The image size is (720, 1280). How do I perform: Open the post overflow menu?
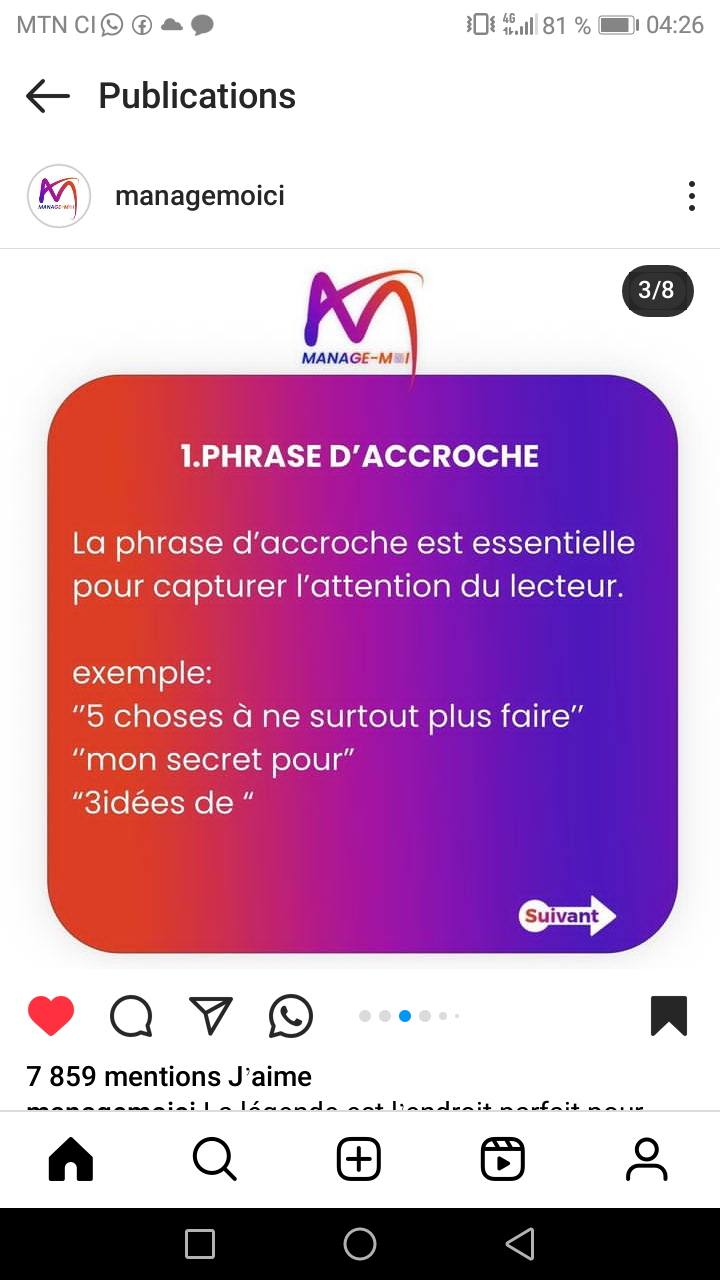tap(691, 196)
